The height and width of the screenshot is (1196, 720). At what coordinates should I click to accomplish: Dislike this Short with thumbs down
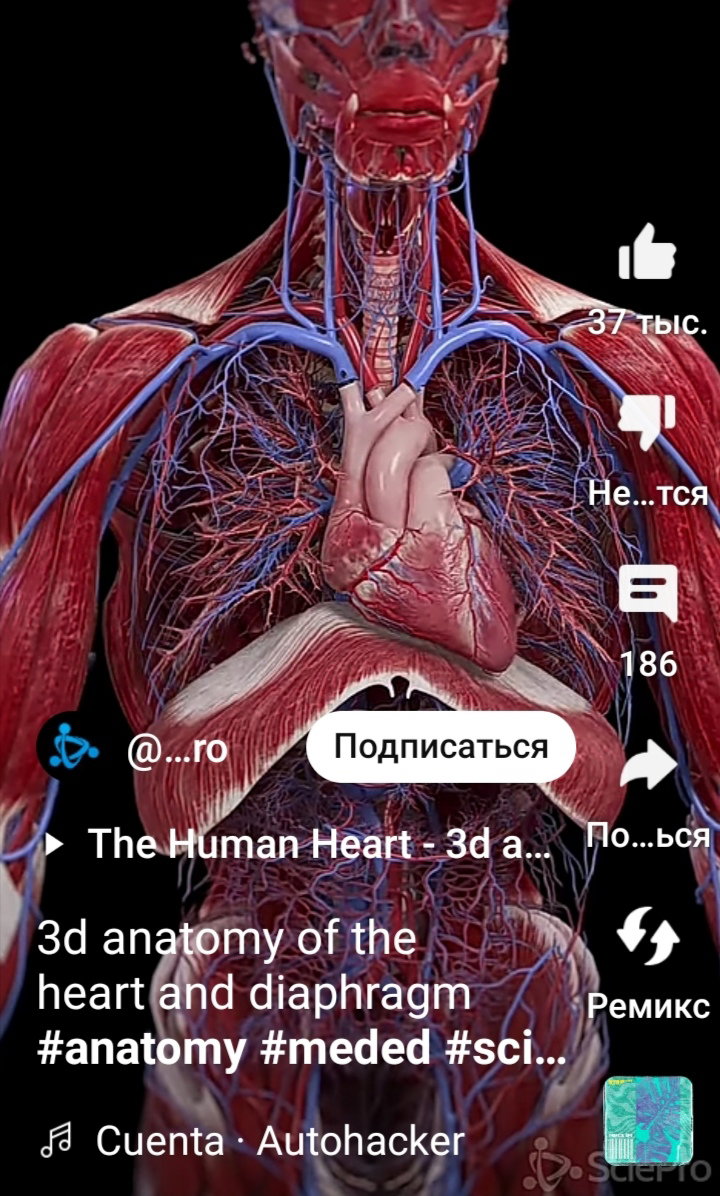(x=647, y=422)
